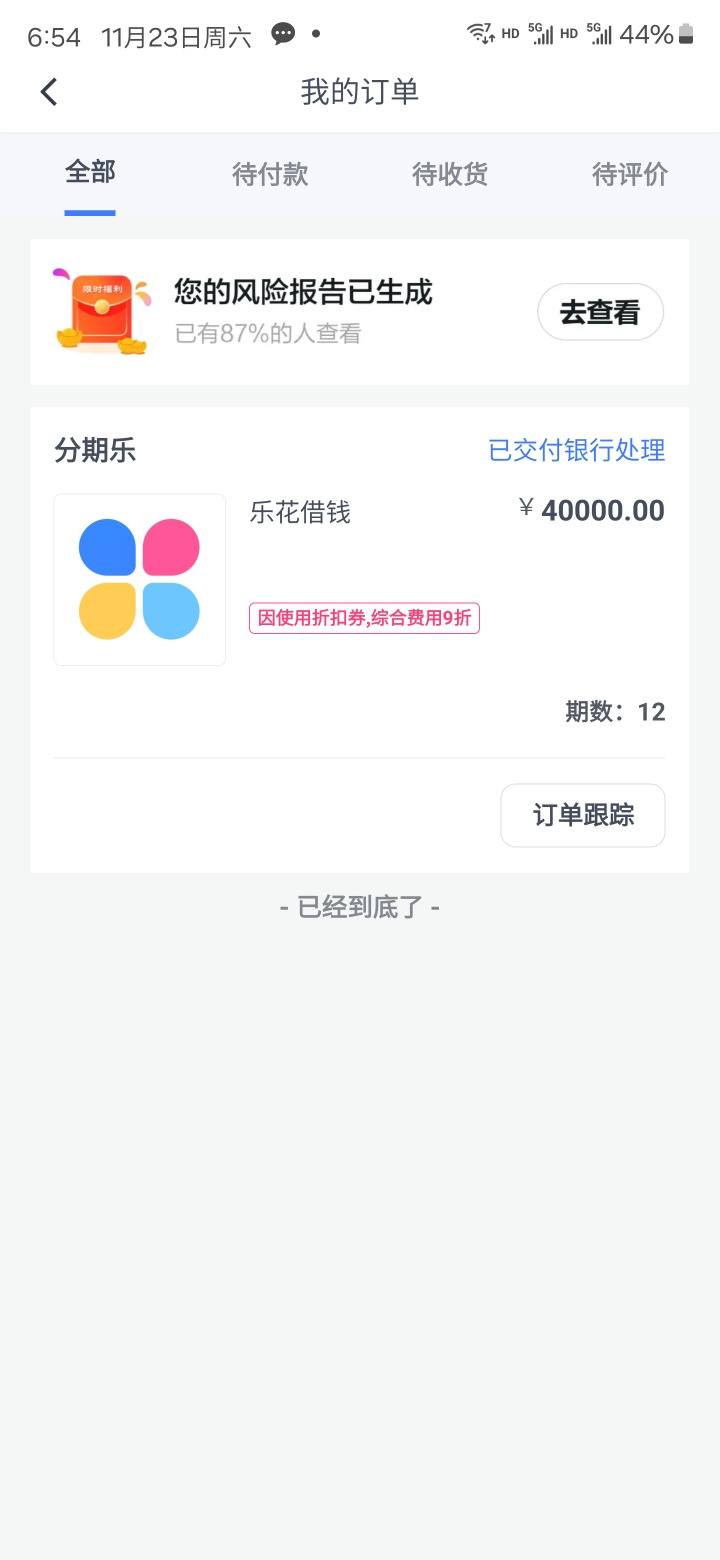This screenshot has width=720, height=1560.
Task: Select the 全部 tab
Action: [x=90, y=173]
